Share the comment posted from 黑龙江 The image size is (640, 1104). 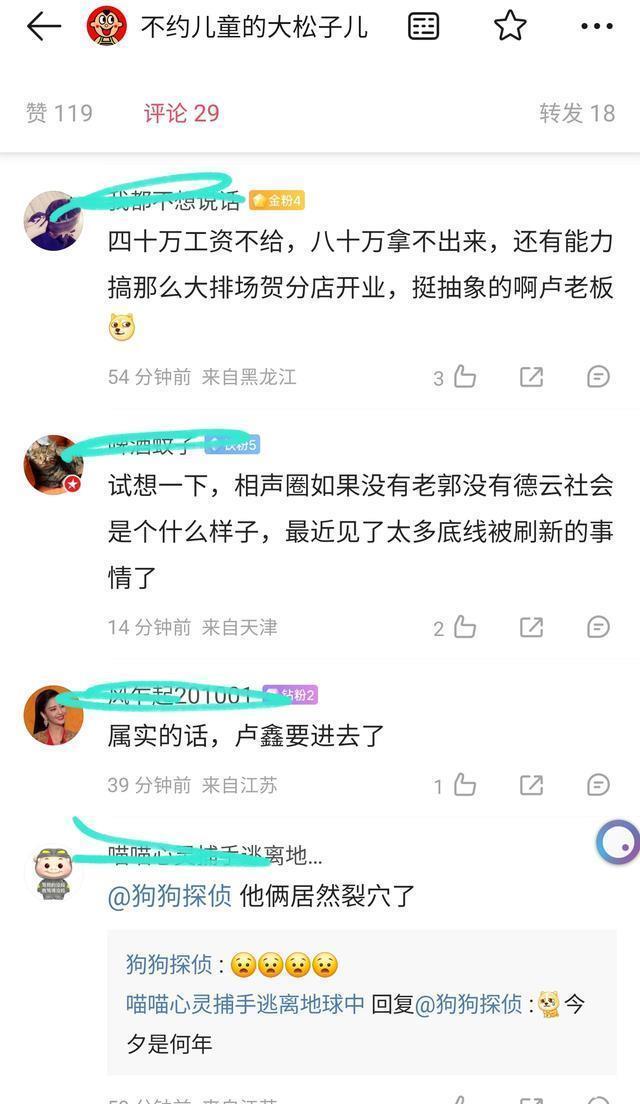pos(531,377)
